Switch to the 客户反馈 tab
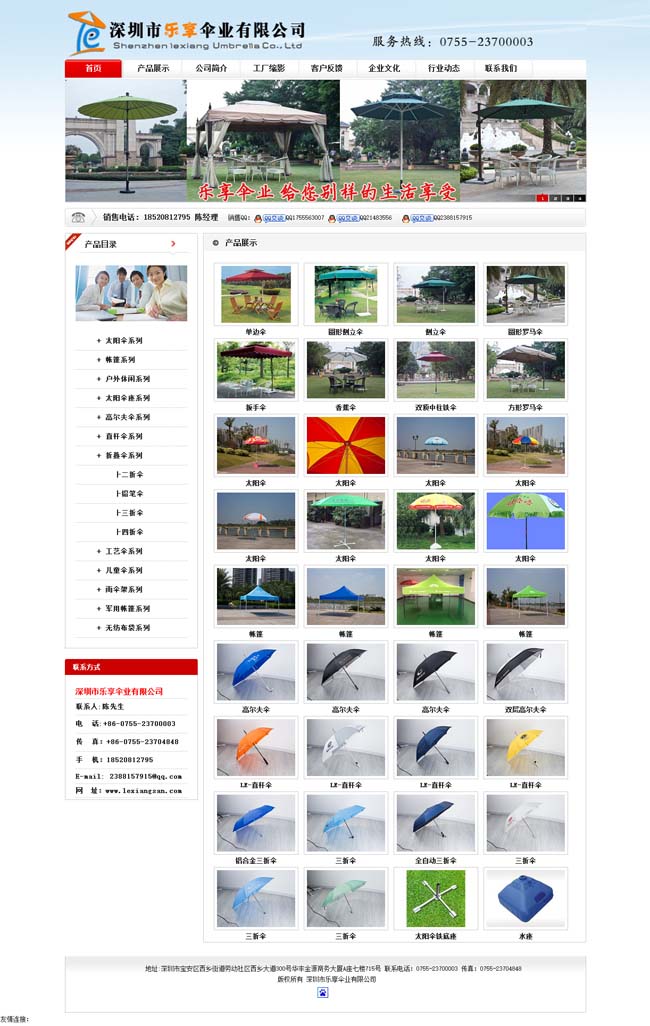The height and width of the screenshot is (1026, 650). (326, 68)
